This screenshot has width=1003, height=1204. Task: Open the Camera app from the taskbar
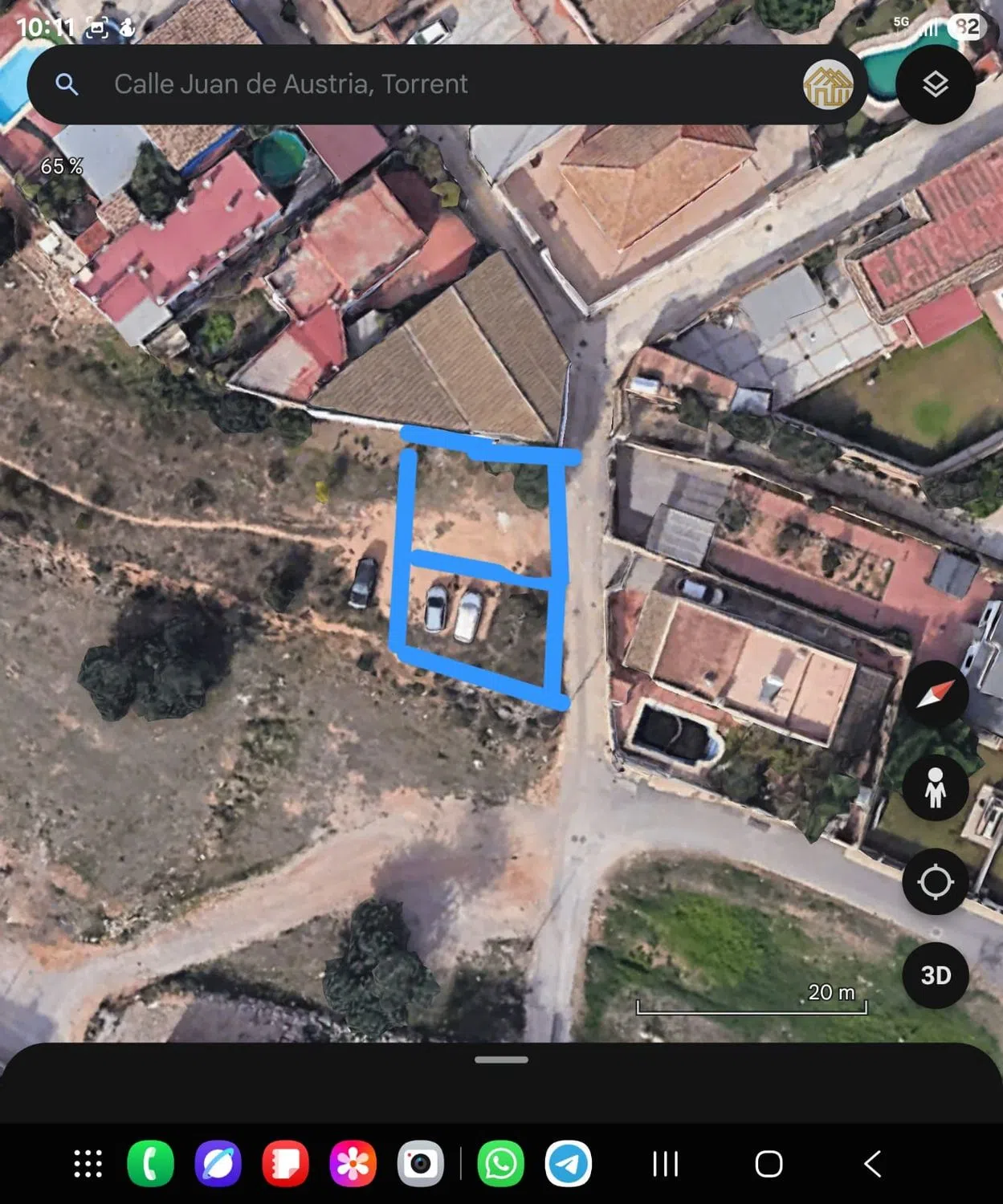[420, 1163]
